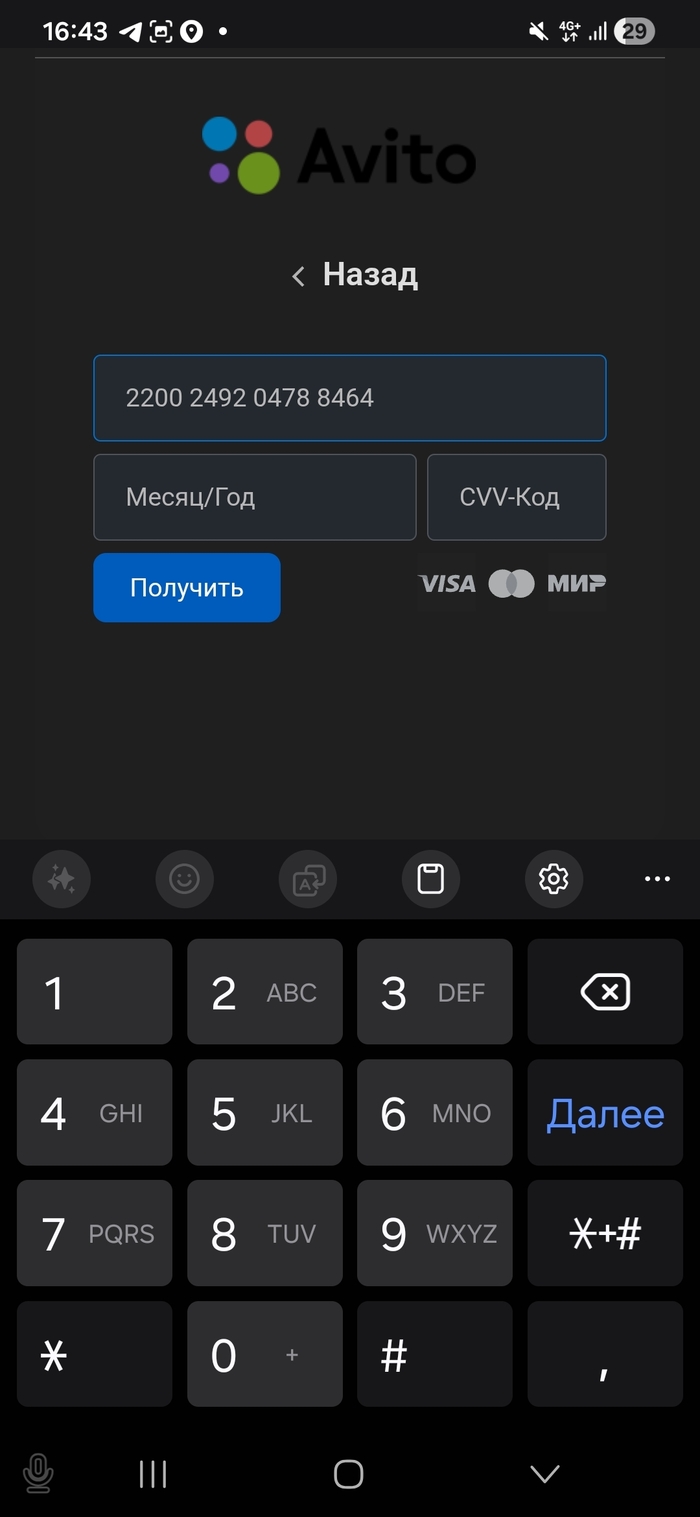Open the keyboard AI sparkle tool
This screenshot has height=1517, width=700.
click(61, 879)
